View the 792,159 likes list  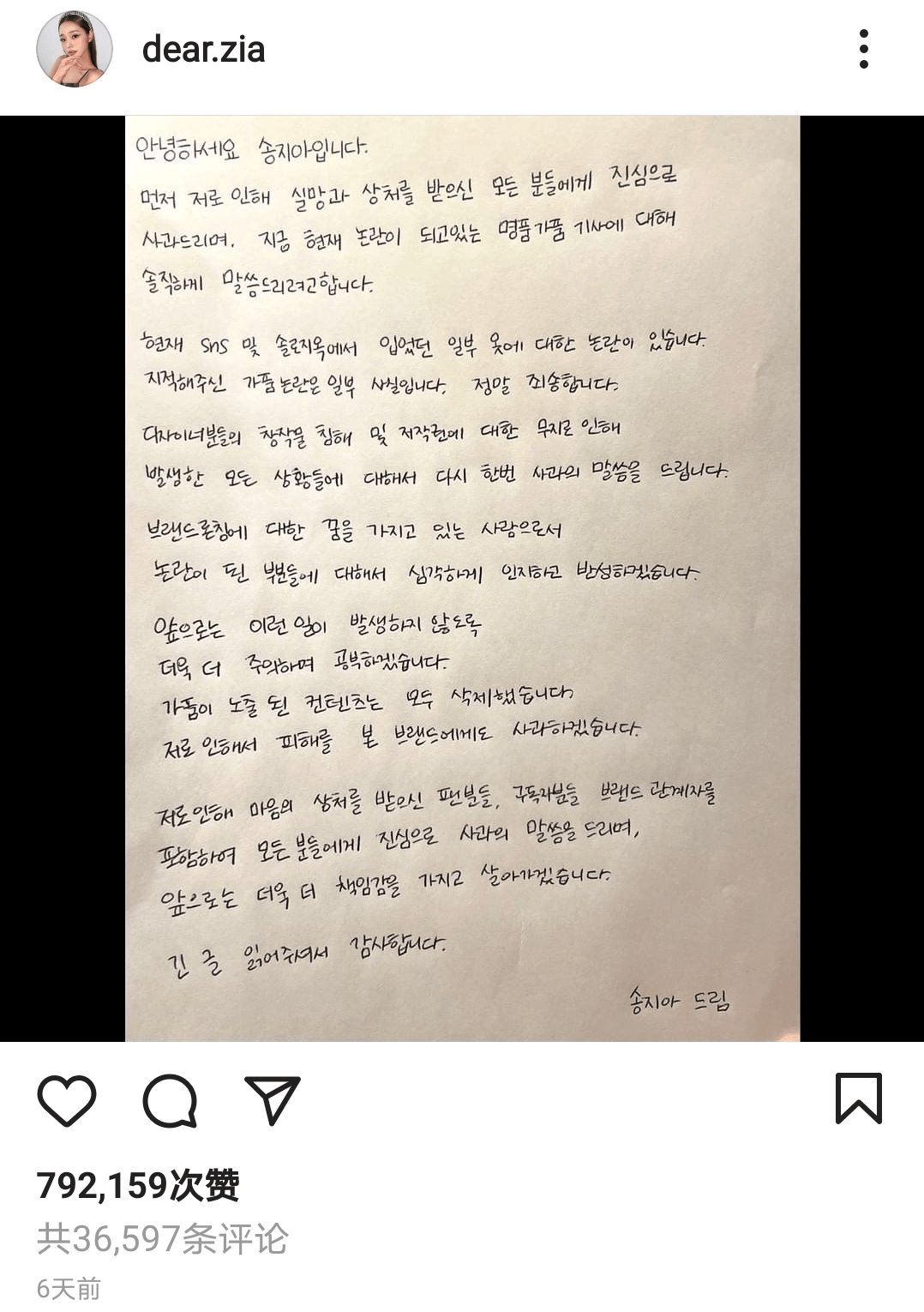pos(138,1185)
